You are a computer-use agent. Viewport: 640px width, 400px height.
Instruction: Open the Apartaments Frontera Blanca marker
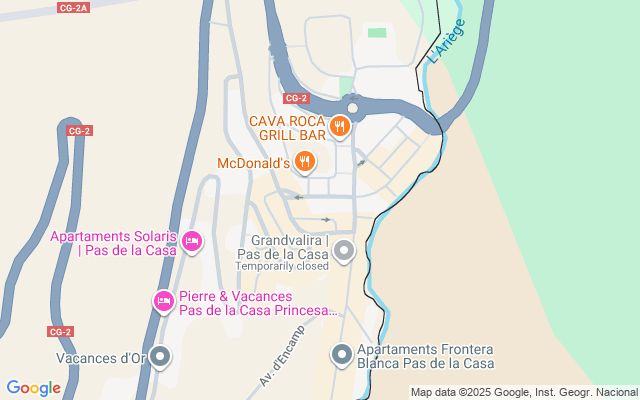[x=341, y=355]
